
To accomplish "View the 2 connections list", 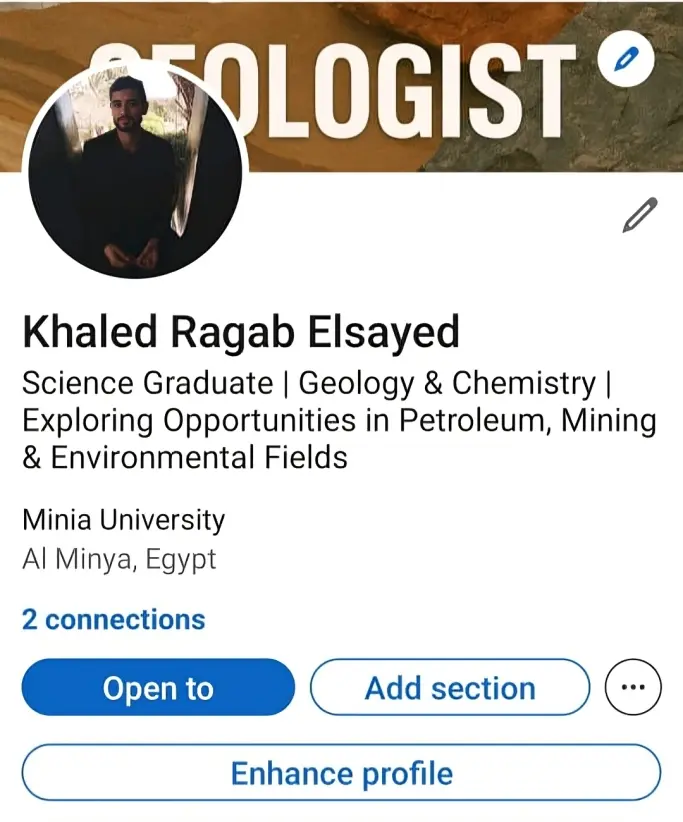I will coord(113,619).
